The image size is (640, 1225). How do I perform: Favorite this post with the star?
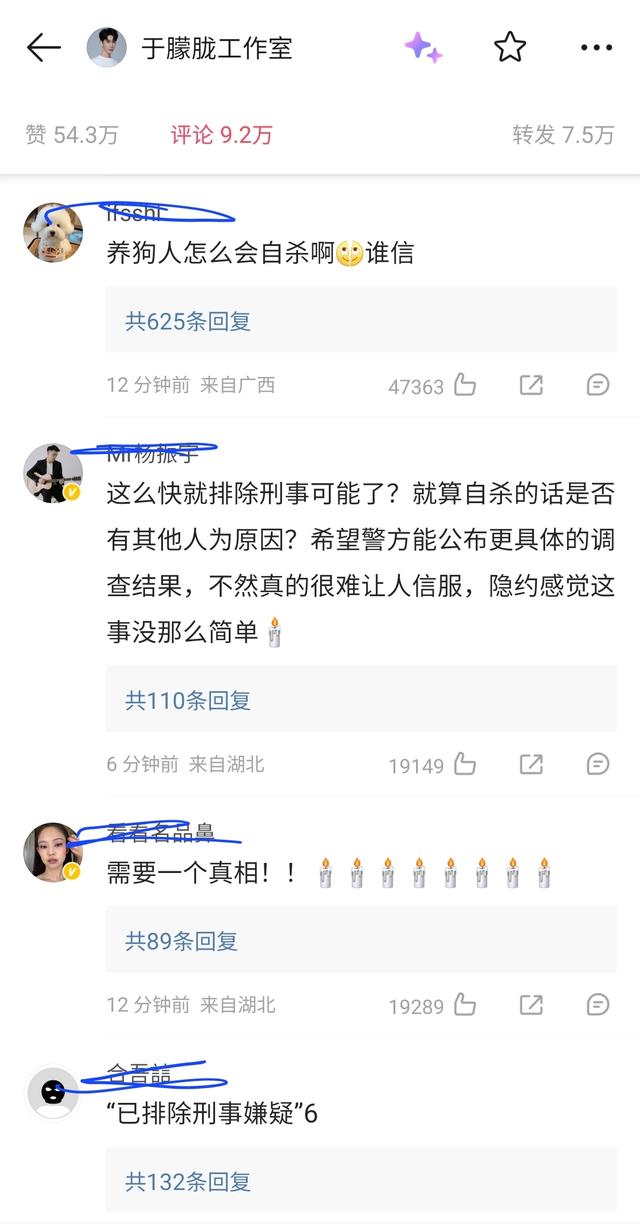tap(510, 47)
